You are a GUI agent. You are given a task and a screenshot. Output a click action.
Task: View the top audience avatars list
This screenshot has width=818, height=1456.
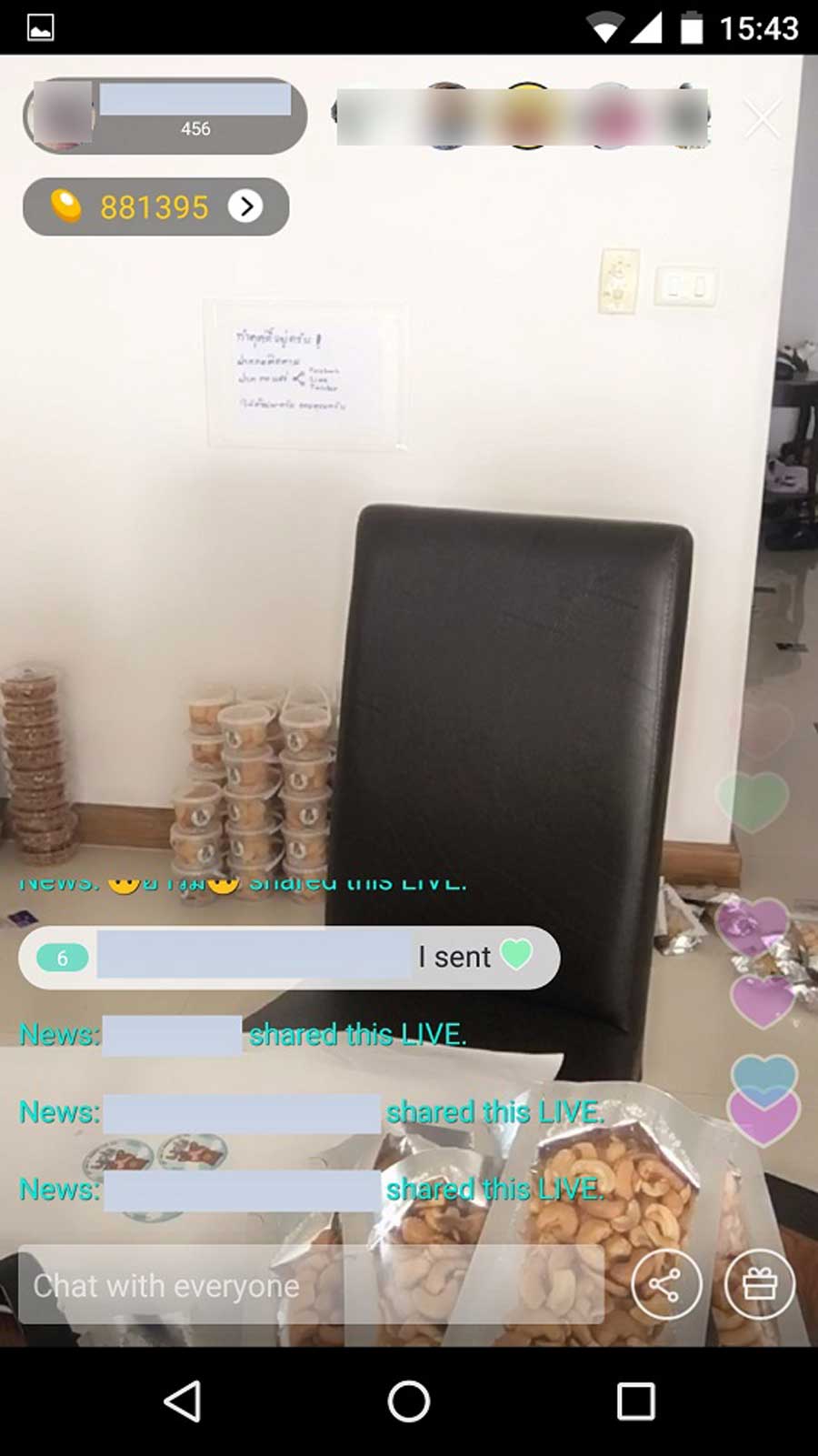pos(523,118)
